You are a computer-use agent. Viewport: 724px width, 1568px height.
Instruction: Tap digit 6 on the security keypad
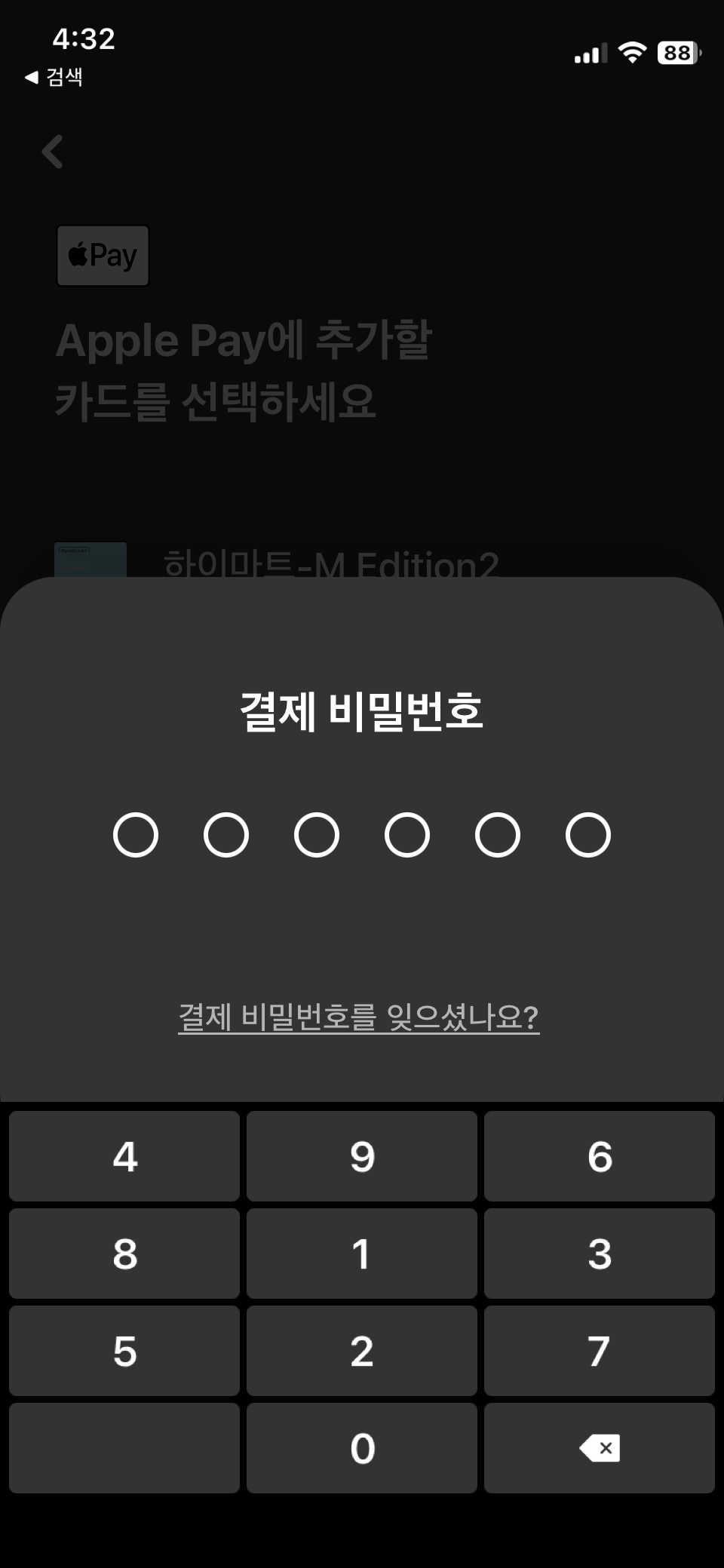point(599,1156)
